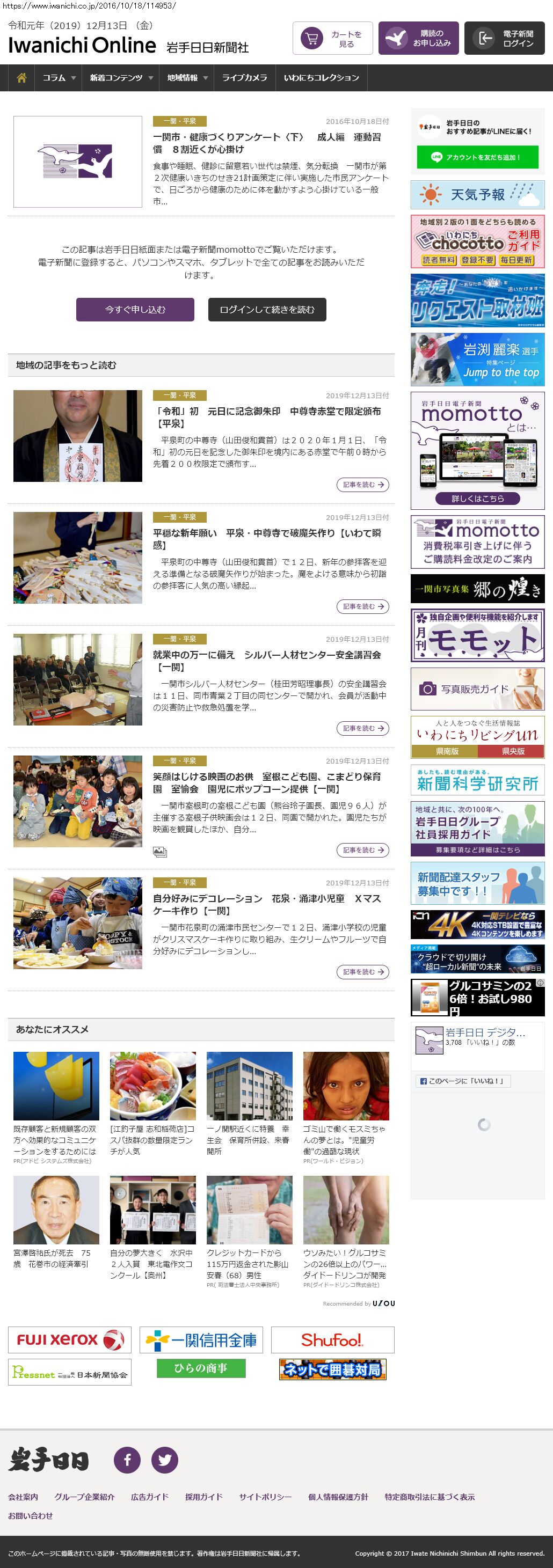
Task: Visit the Twitter page from footer
Action: 164,1459
